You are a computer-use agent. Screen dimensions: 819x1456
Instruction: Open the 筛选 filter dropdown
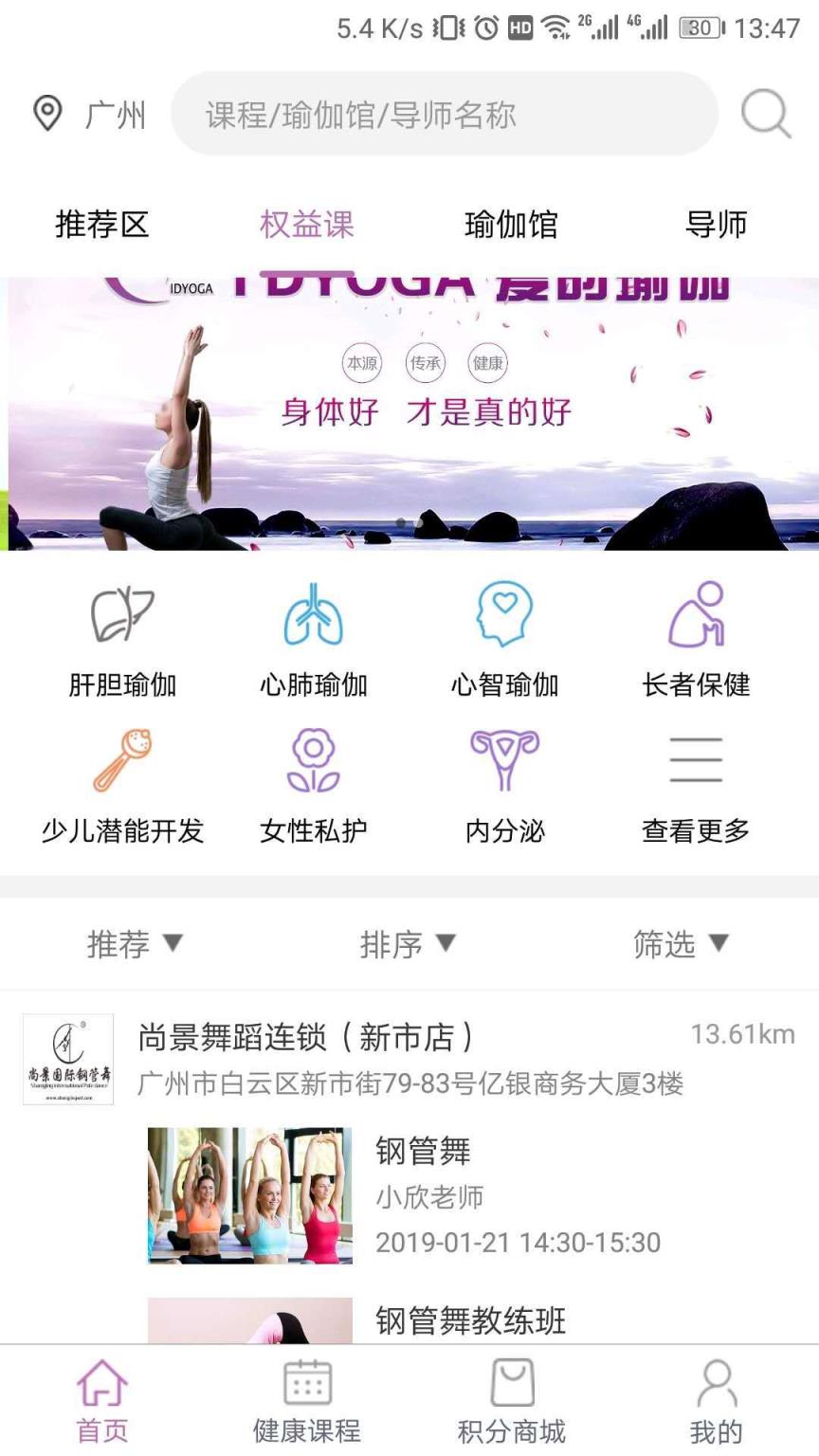(x=681, y=944)
